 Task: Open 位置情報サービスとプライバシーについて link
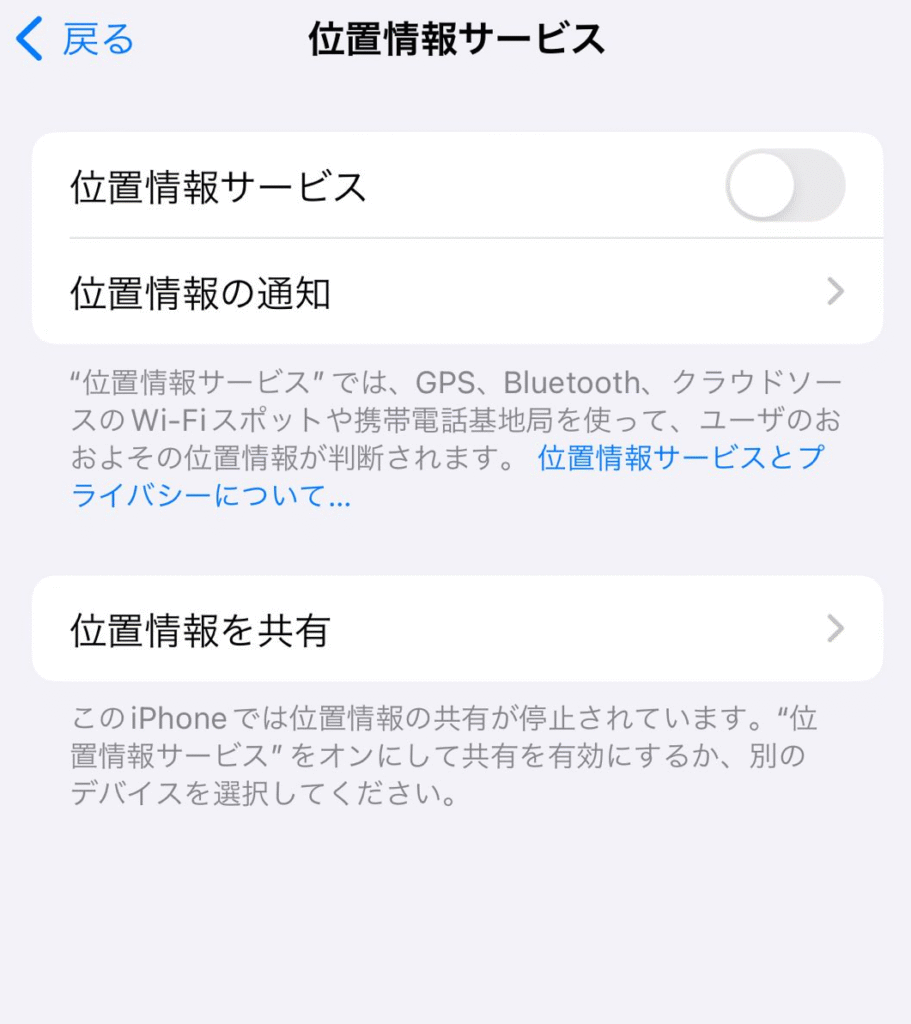point(680,458)
